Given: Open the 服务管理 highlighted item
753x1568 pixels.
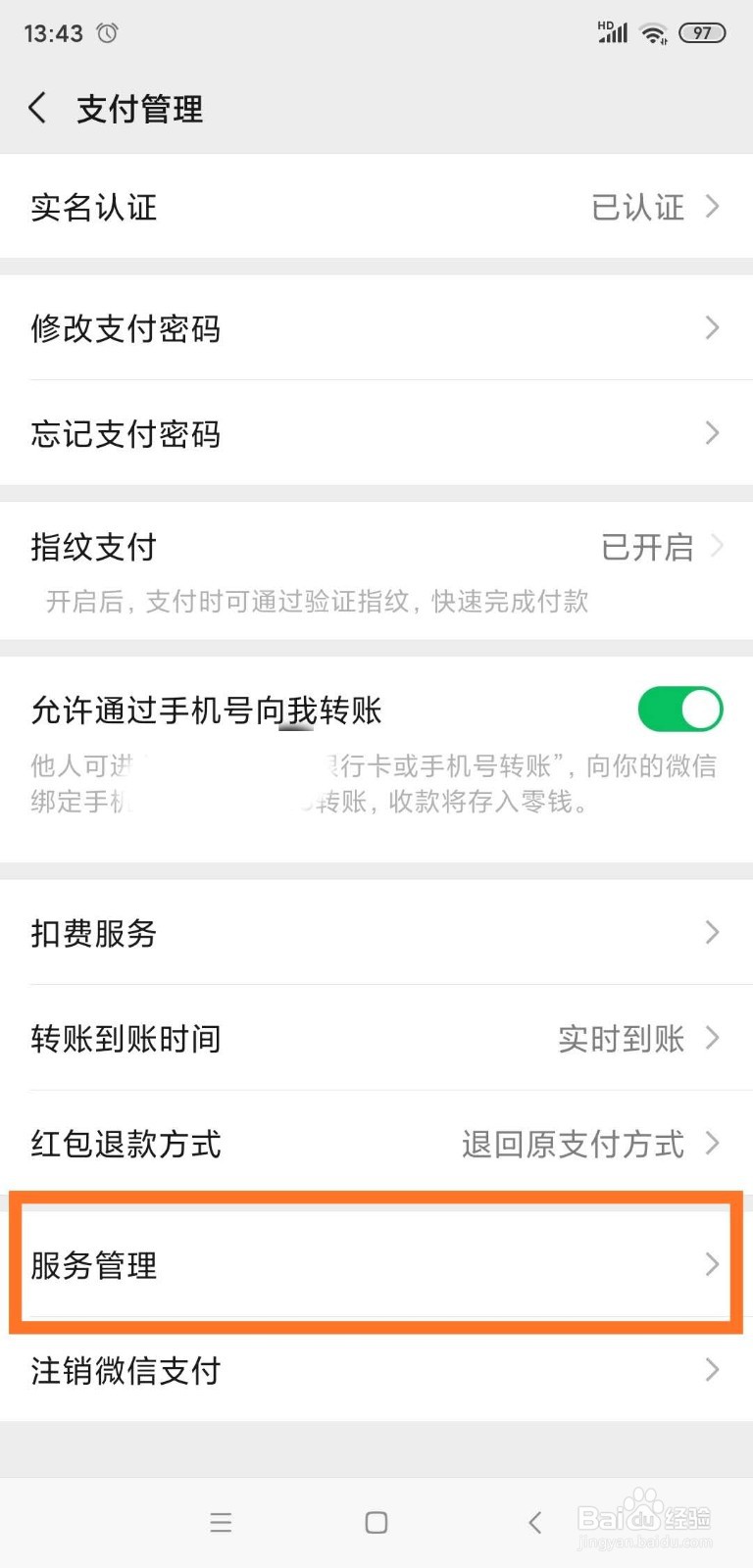Looking at the screenshot, I should [x=376, y=1264].
